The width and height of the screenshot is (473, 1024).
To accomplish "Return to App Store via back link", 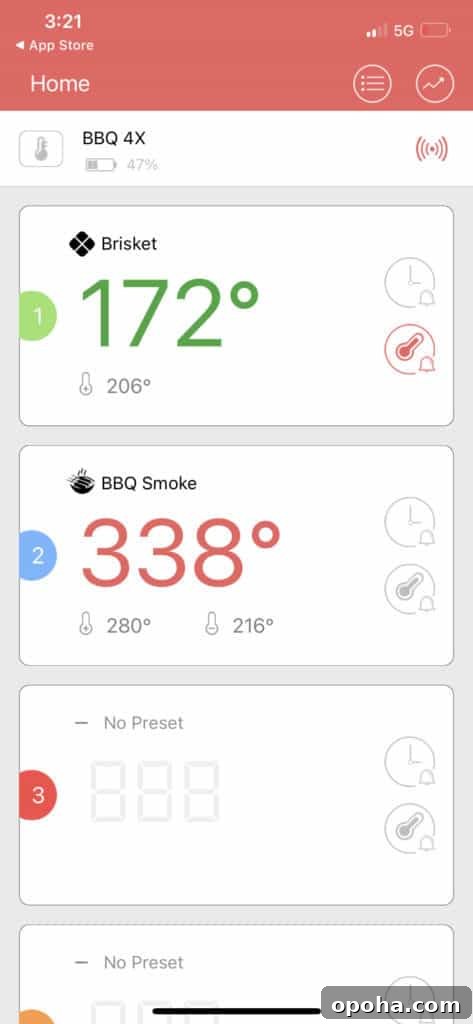I will click(x=54, y=46).
